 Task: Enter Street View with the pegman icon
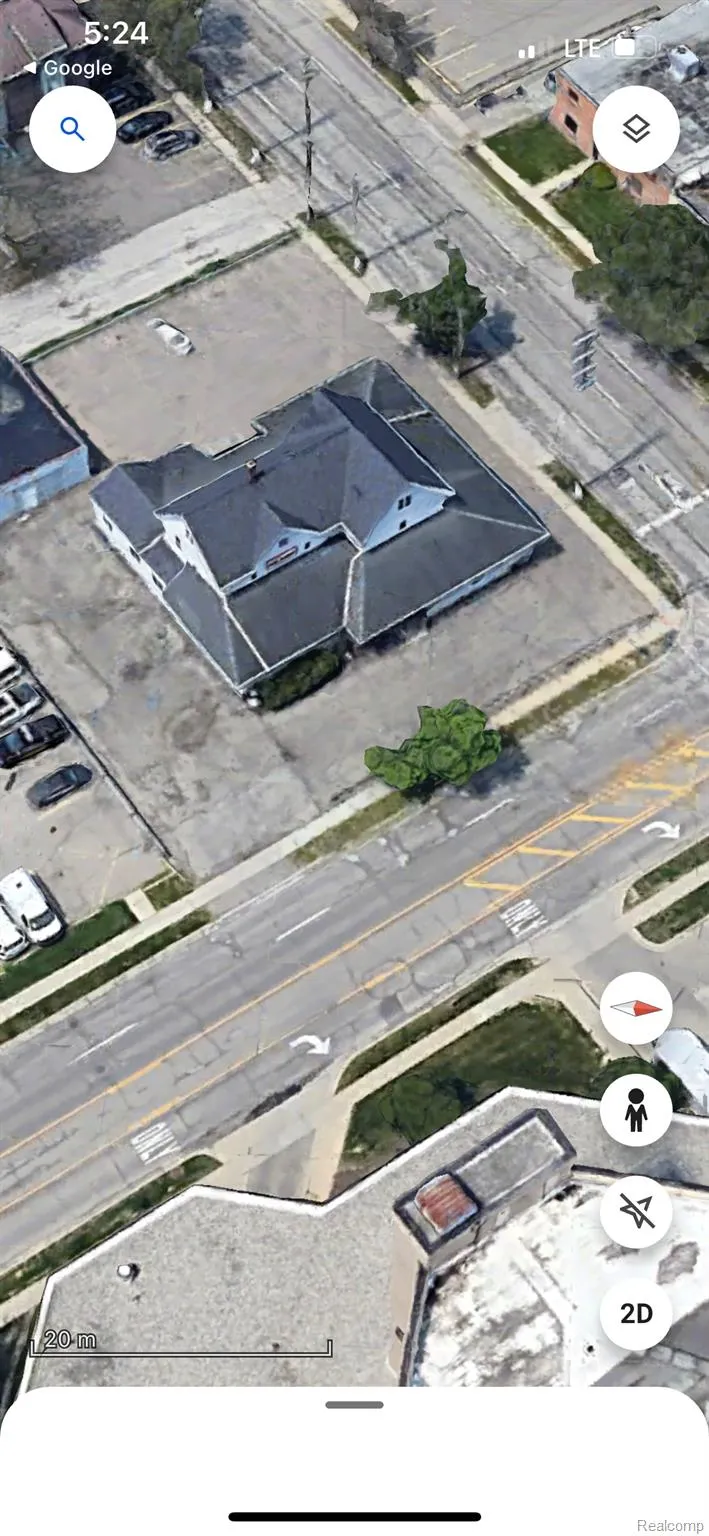pos(636,1111)
